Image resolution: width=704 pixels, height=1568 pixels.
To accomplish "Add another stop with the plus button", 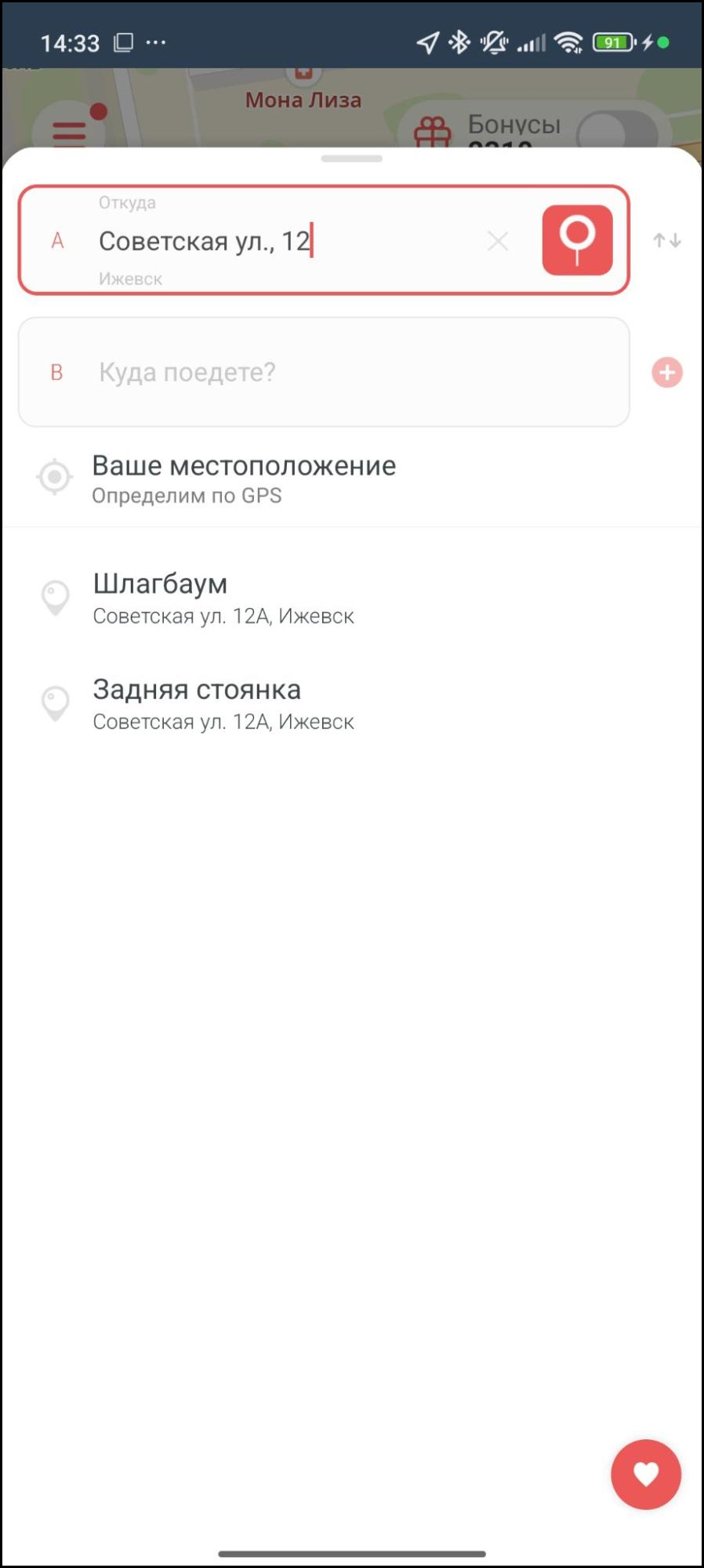I will [667, 373].
